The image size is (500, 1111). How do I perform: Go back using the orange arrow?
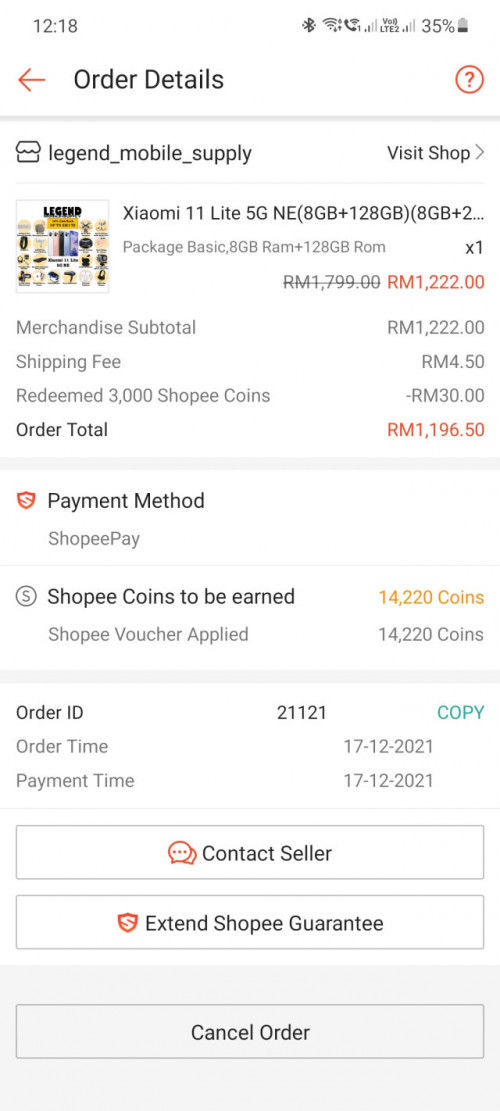(x=32, y=80)
